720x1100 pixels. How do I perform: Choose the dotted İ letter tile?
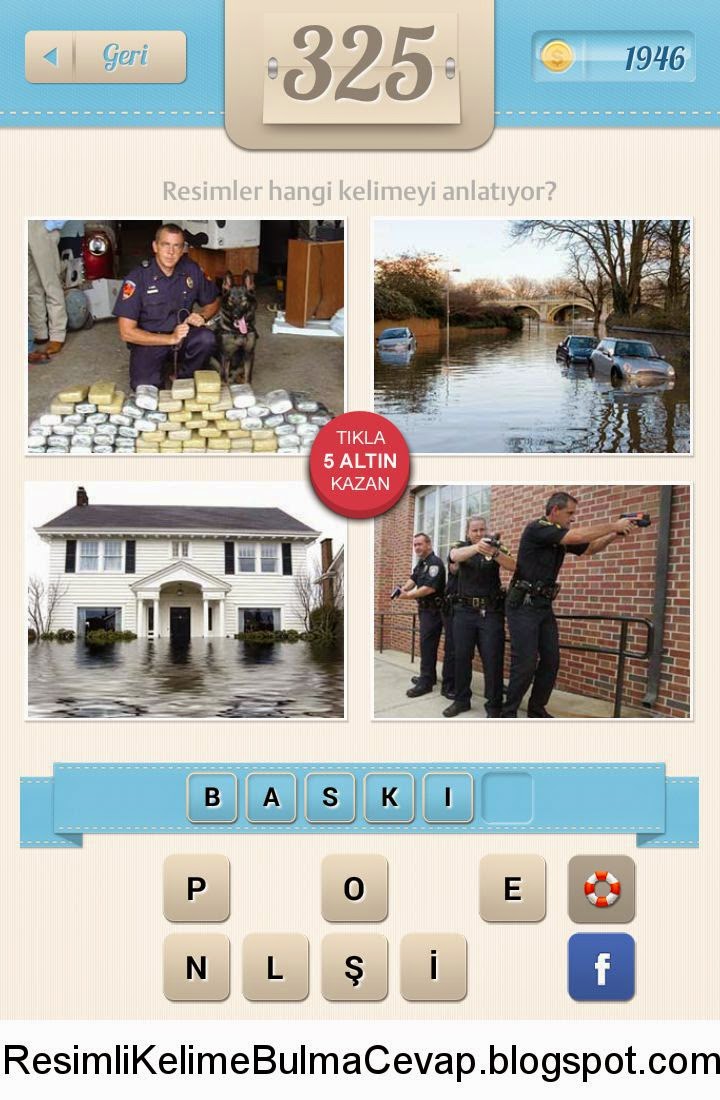433,967
